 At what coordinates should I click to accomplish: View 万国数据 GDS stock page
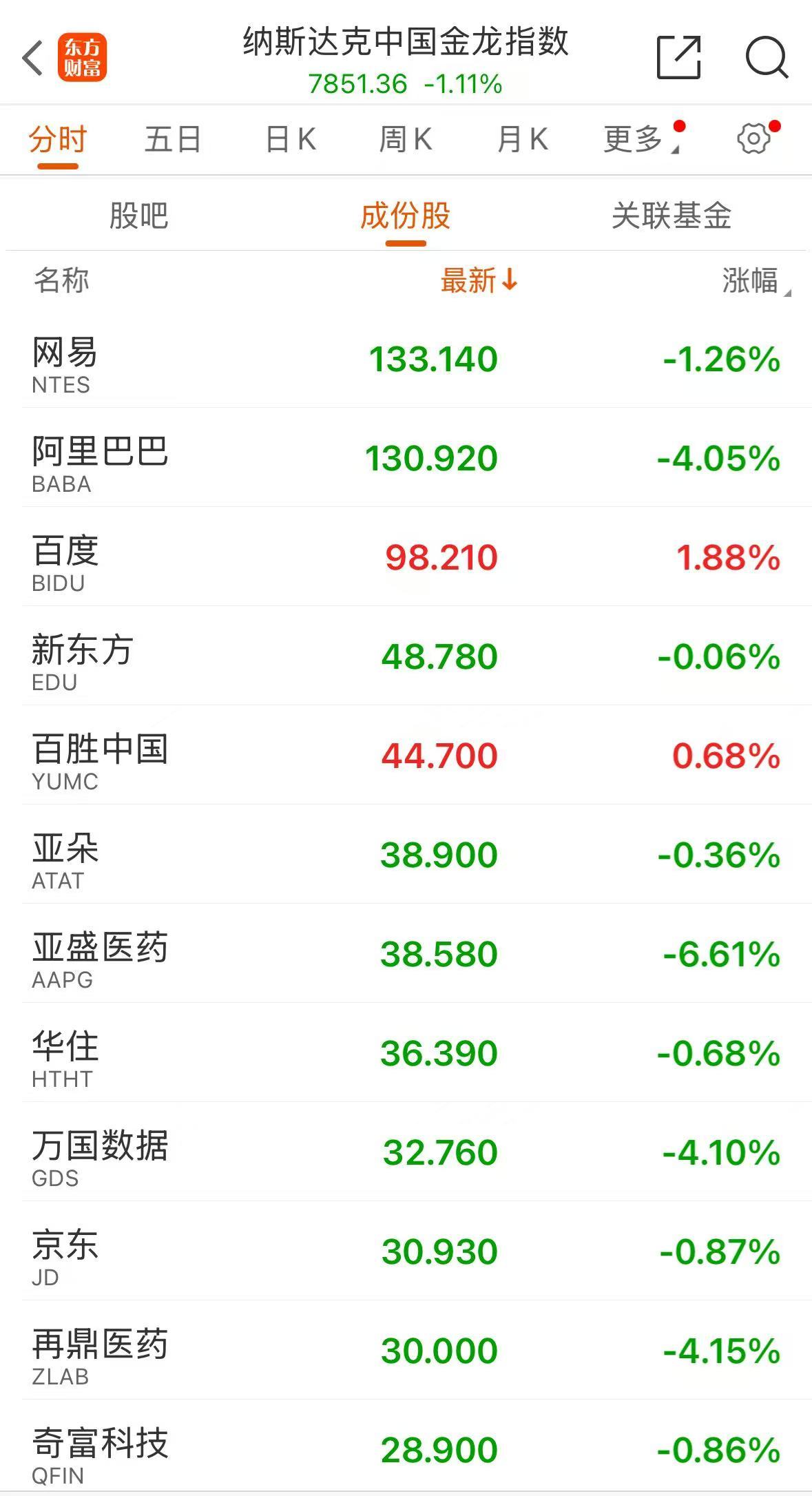tap(406, 1153)
